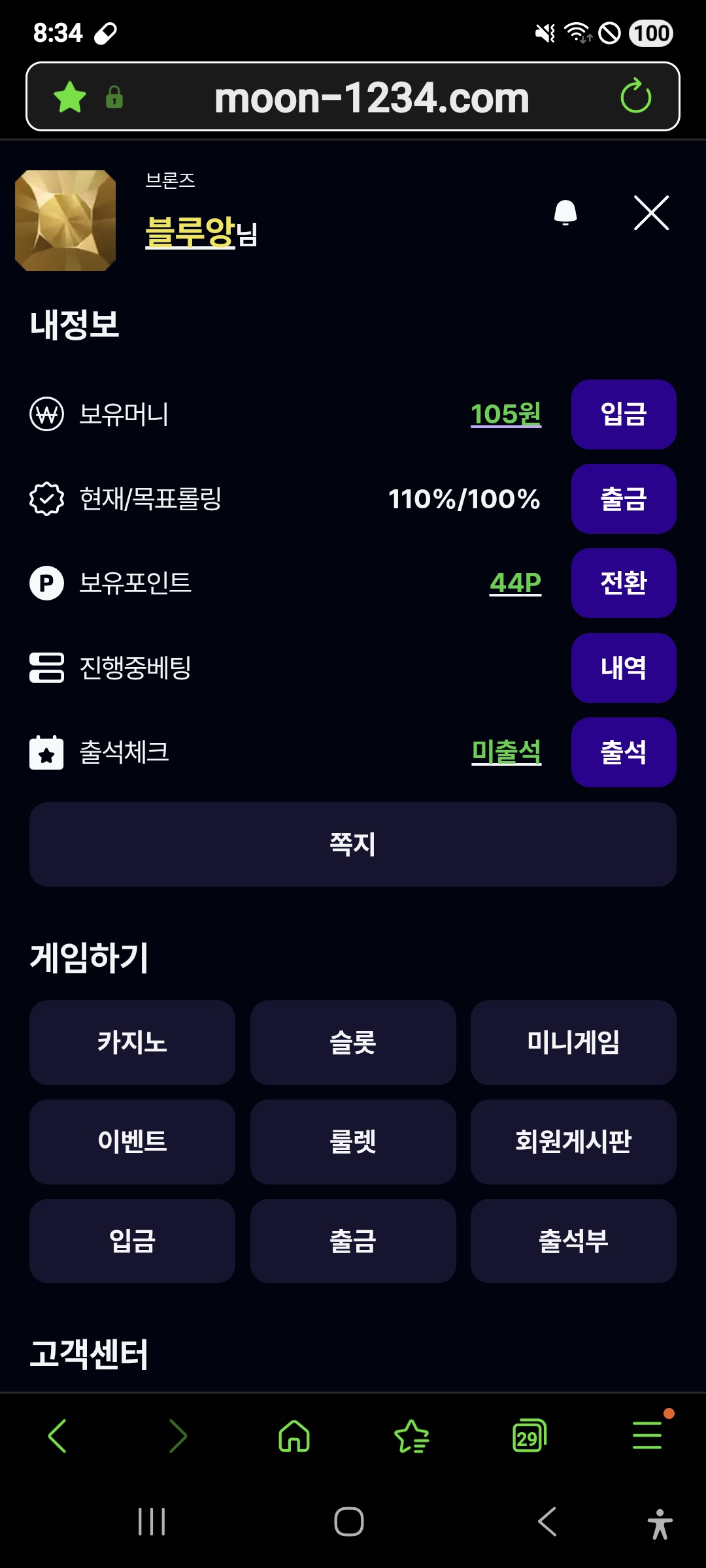Open 출석부 attendance sheet
706x1568 pixels.
573,1241
